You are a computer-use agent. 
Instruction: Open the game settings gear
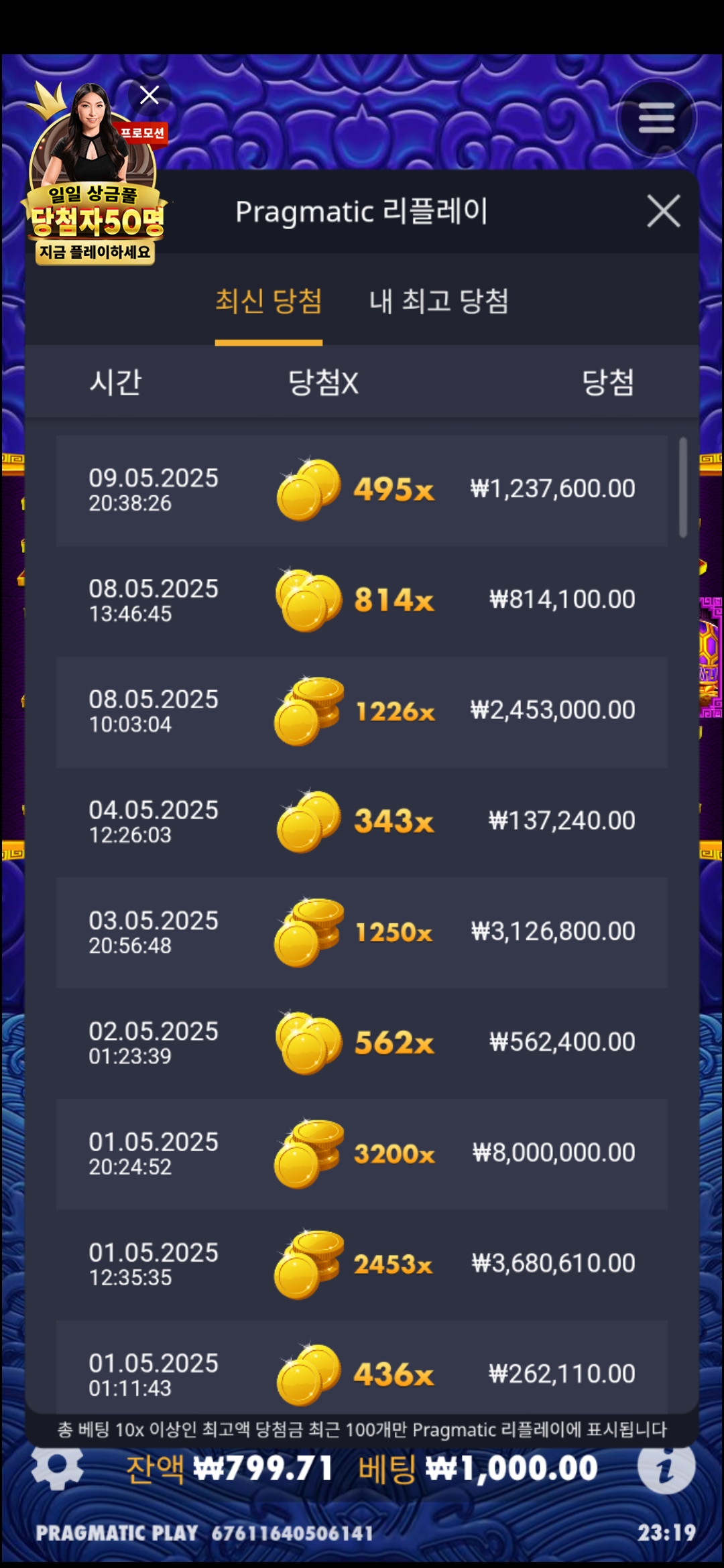(x=58, y=1465)
